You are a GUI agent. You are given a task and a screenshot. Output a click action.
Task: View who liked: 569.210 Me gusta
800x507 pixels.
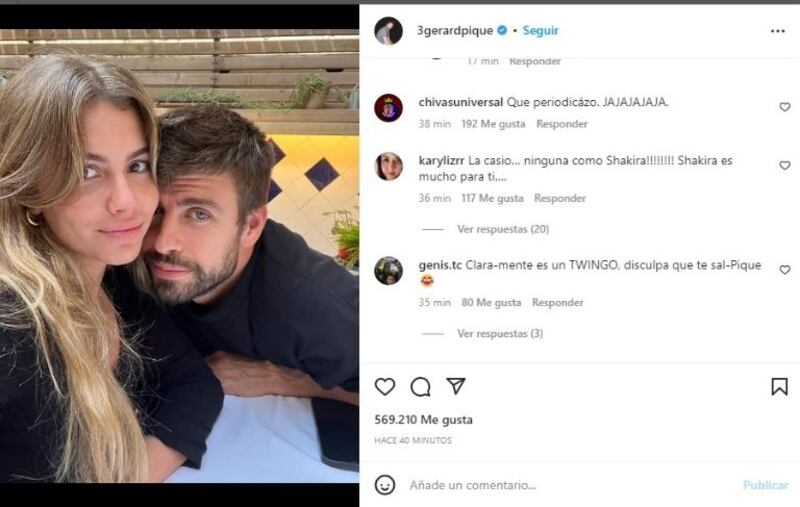pyautogui.click(x=423, y=420)
